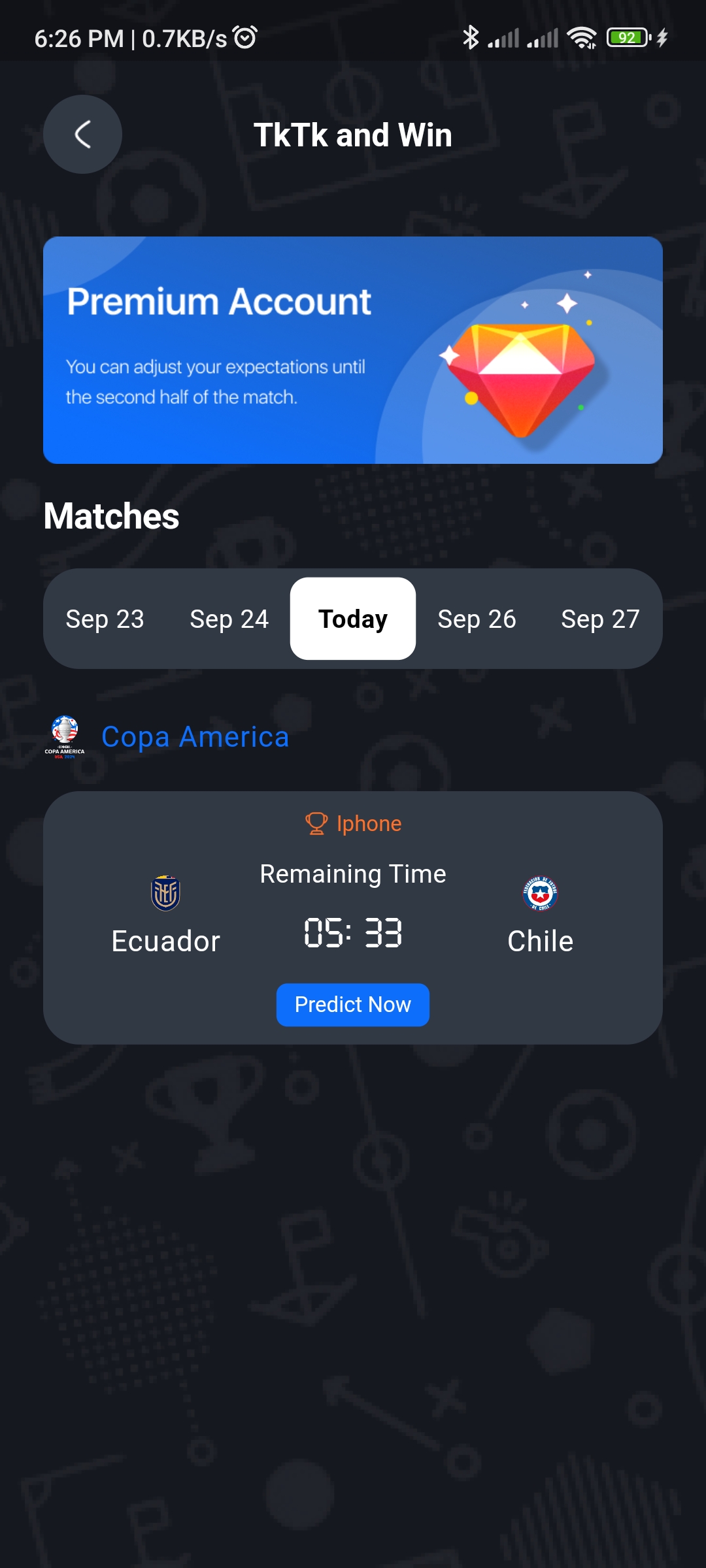This screenshot has width=706, height=1568.
Task: Switch to the Sep 27 tab
Action: [x=600, y=619]
